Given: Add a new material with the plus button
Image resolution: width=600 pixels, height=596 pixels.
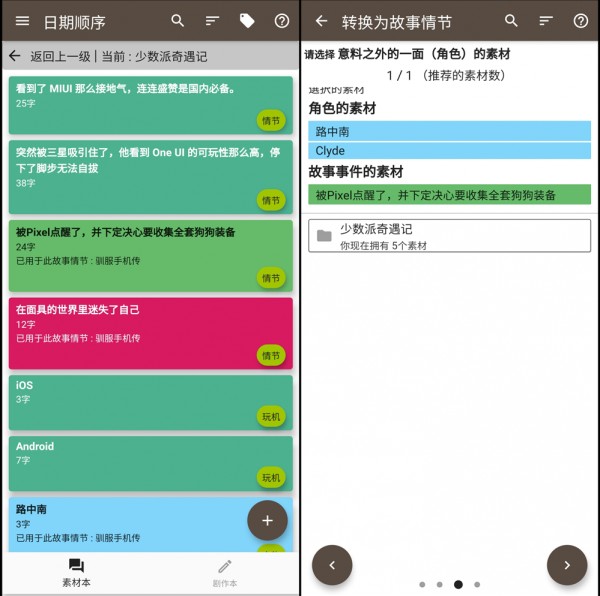Looking at the screenshot, I should coord(267,520).
